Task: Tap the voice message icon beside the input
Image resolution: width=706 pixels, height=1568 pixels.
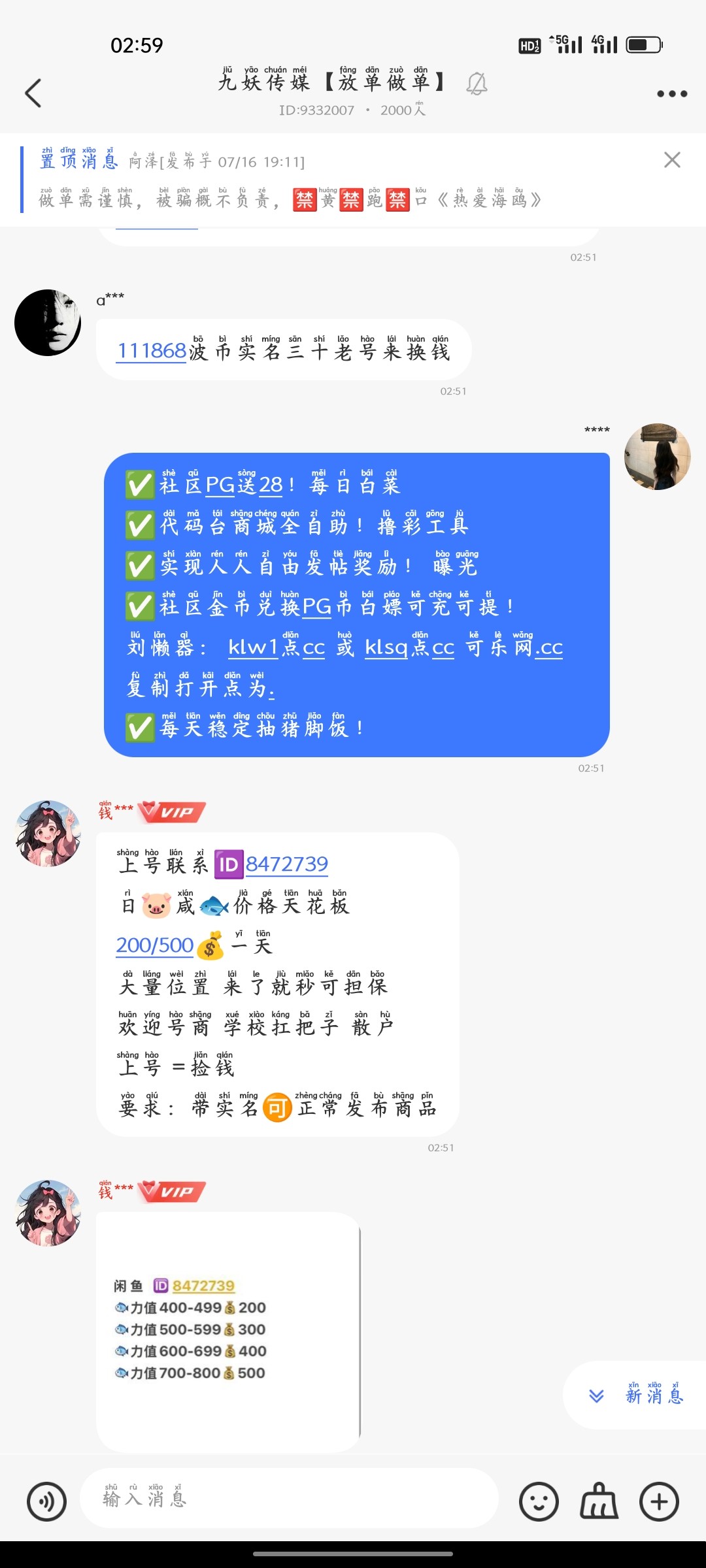Action: pyautogui.click(x=46, y=1501)
